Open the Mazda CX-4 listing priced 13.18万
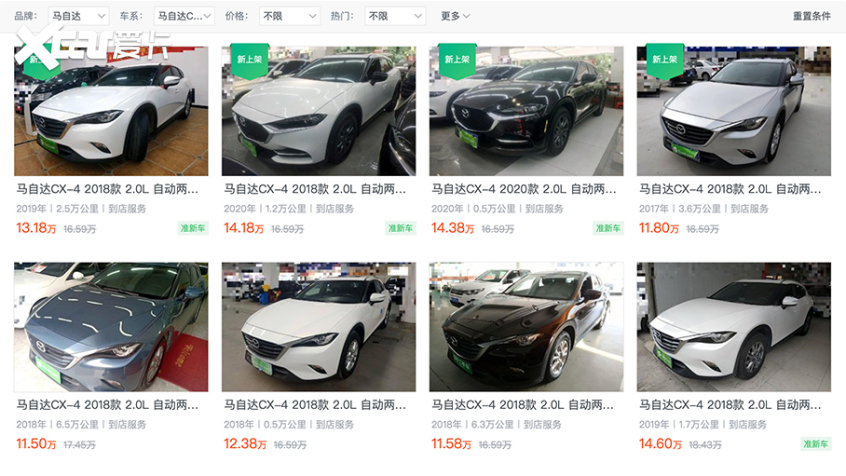Viewport: 846px width, 476px height. (x=111, y=112)
